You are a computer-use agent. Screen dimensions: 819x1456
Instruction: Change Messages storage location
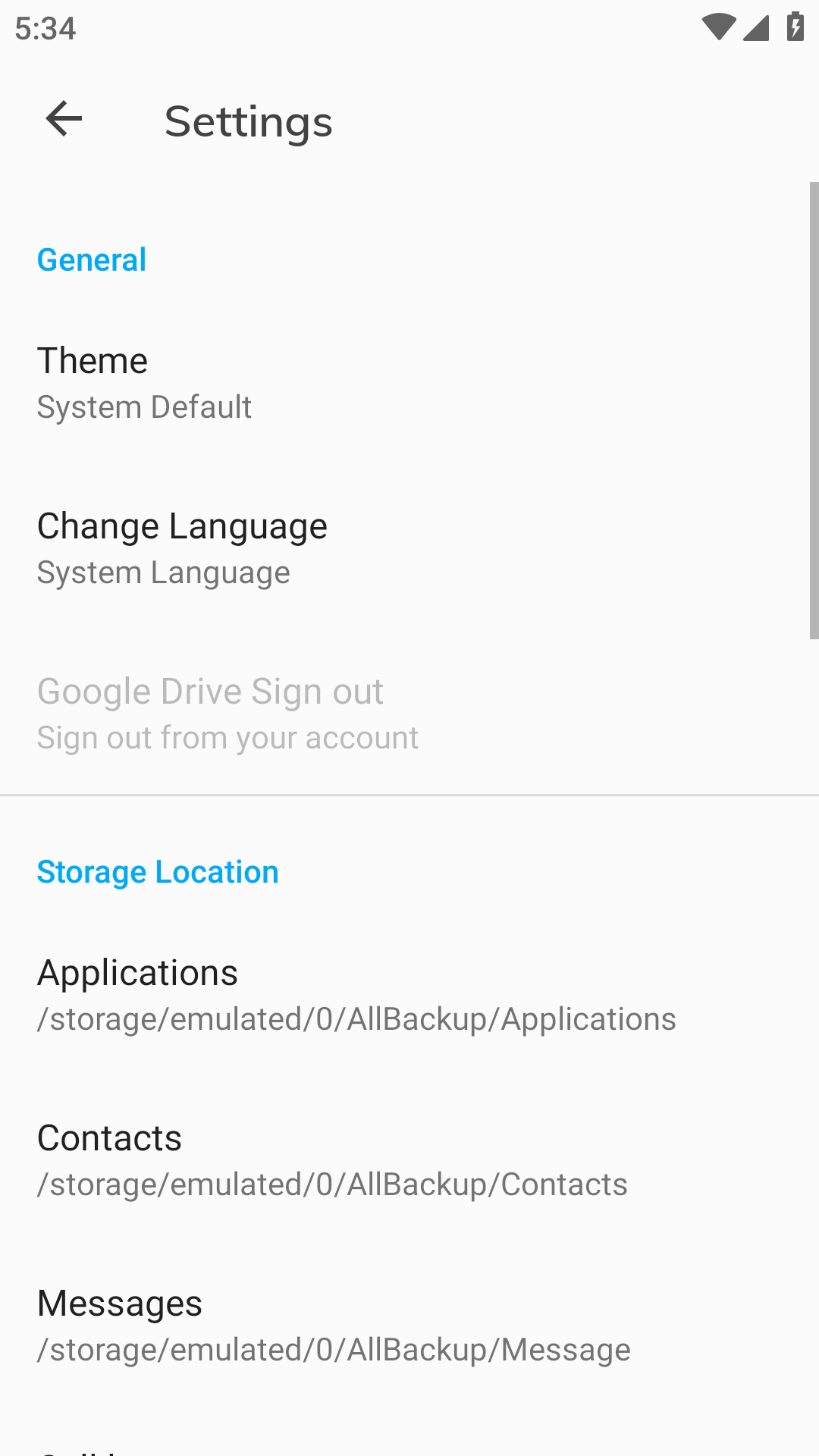pyautogui.click(x=409, y=1326)
